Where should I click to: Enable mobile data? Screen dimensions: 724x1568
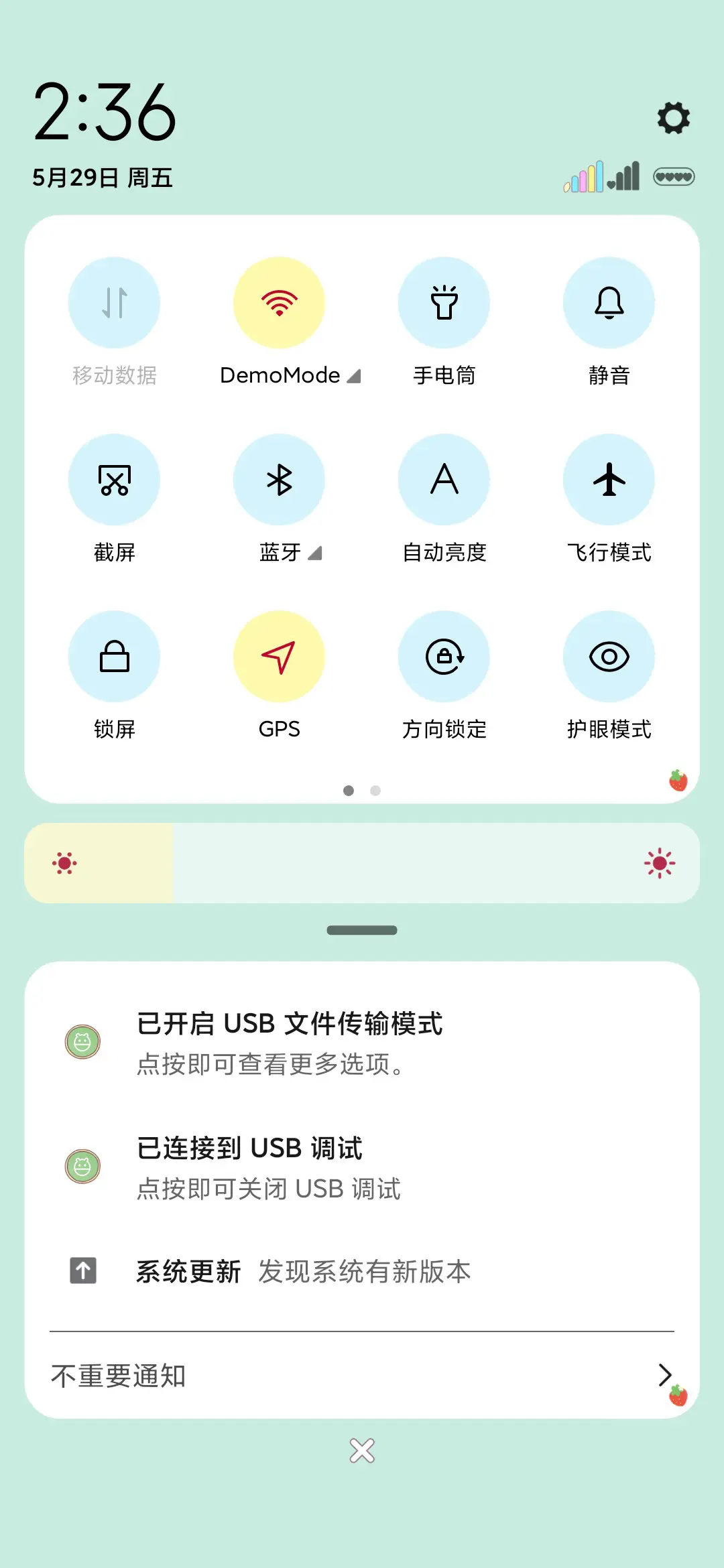tap(114, 303)
